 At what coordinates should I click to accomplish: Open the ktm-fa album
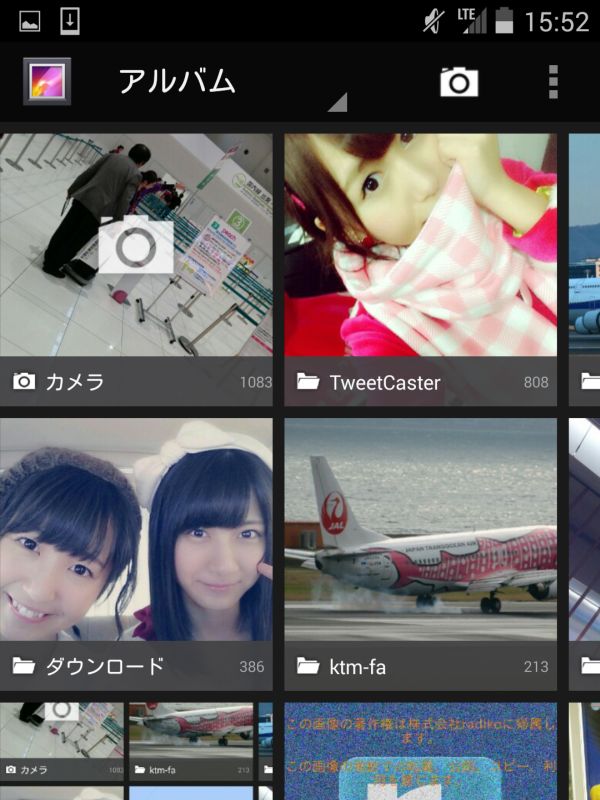click(x=420, y=553)
